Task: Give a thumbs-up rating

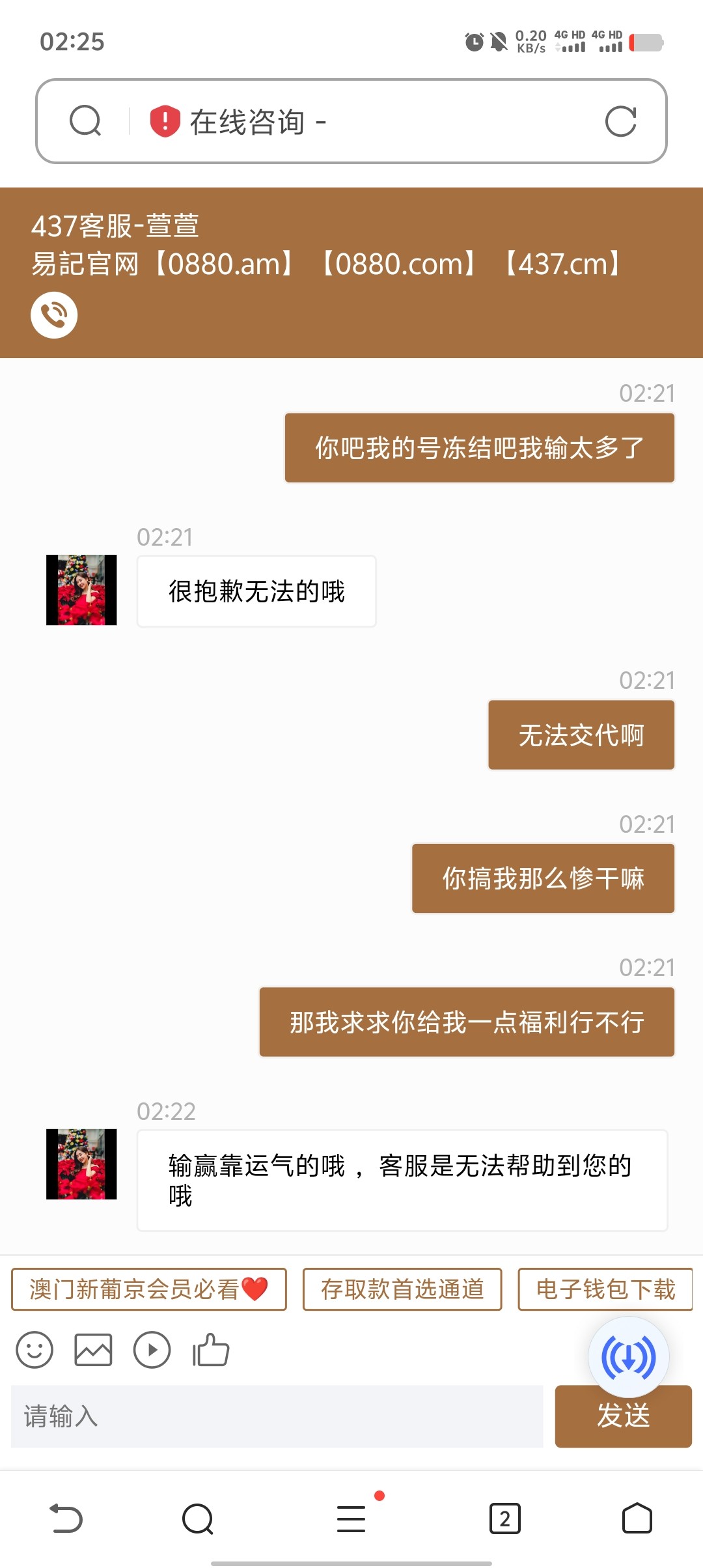Action: [x=211, y=1350]
